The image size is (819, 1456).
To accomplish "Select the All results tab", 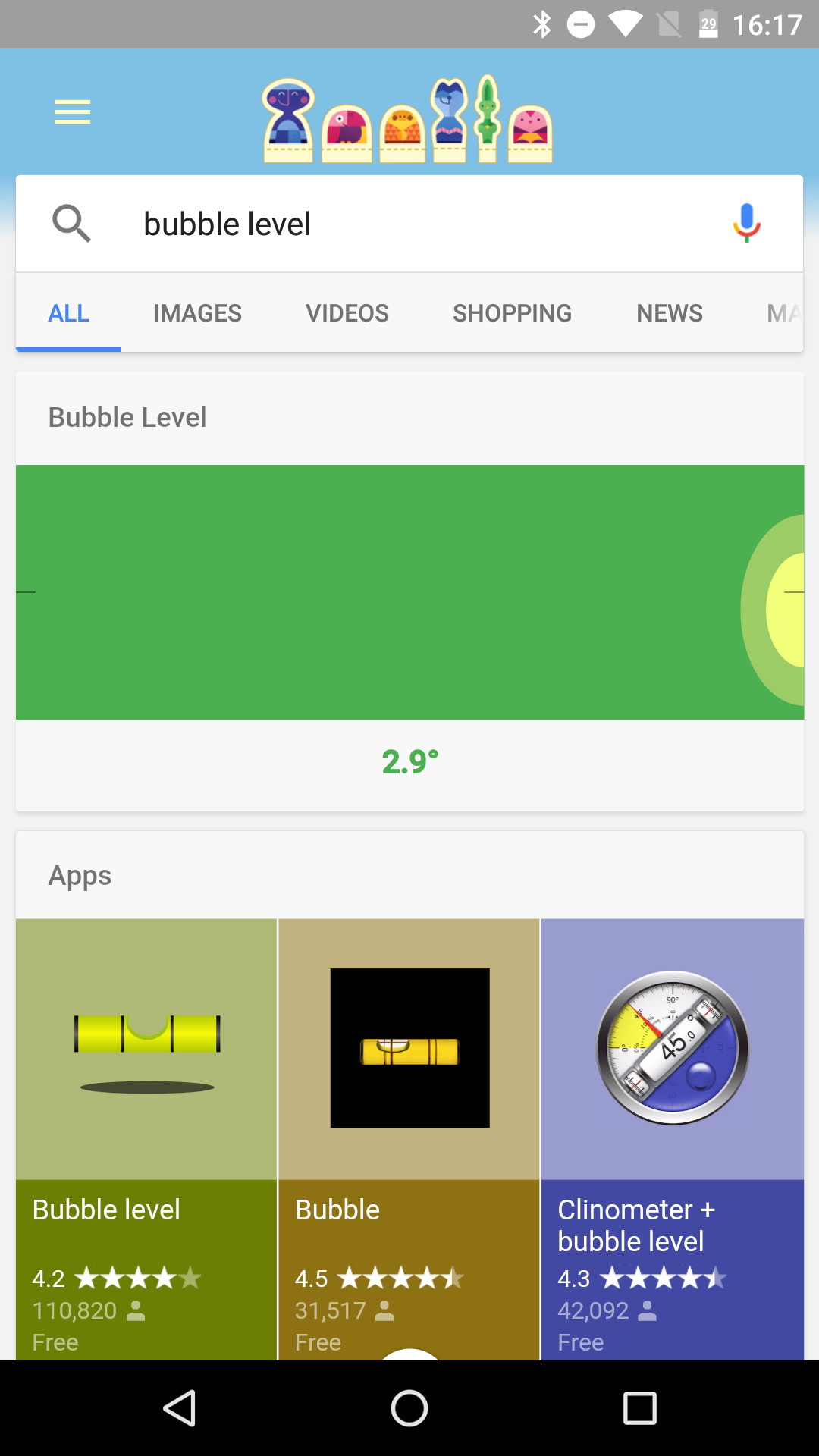I will point(69,313).
